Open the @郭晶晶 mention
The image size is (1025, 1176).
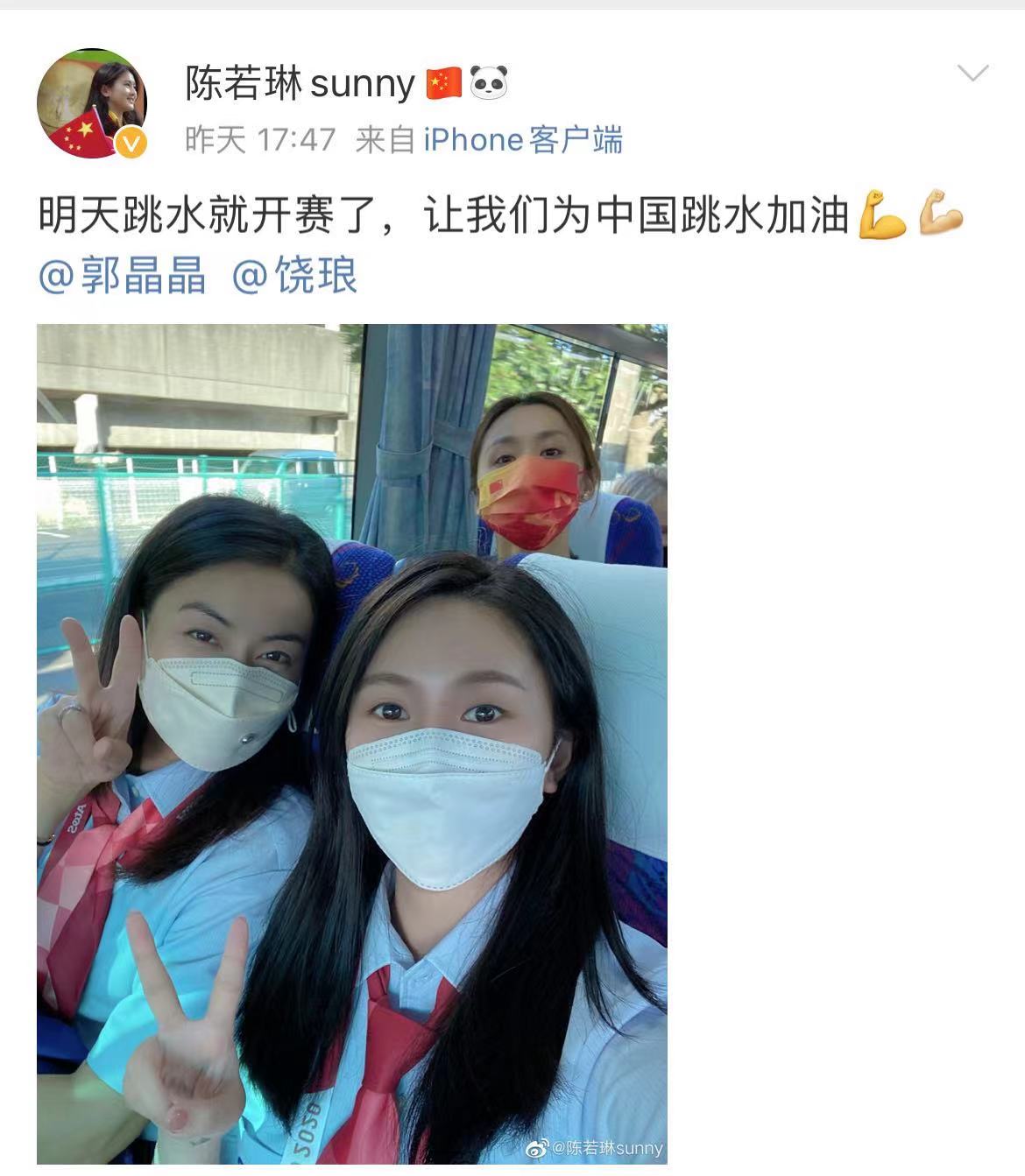pos(123,276)
